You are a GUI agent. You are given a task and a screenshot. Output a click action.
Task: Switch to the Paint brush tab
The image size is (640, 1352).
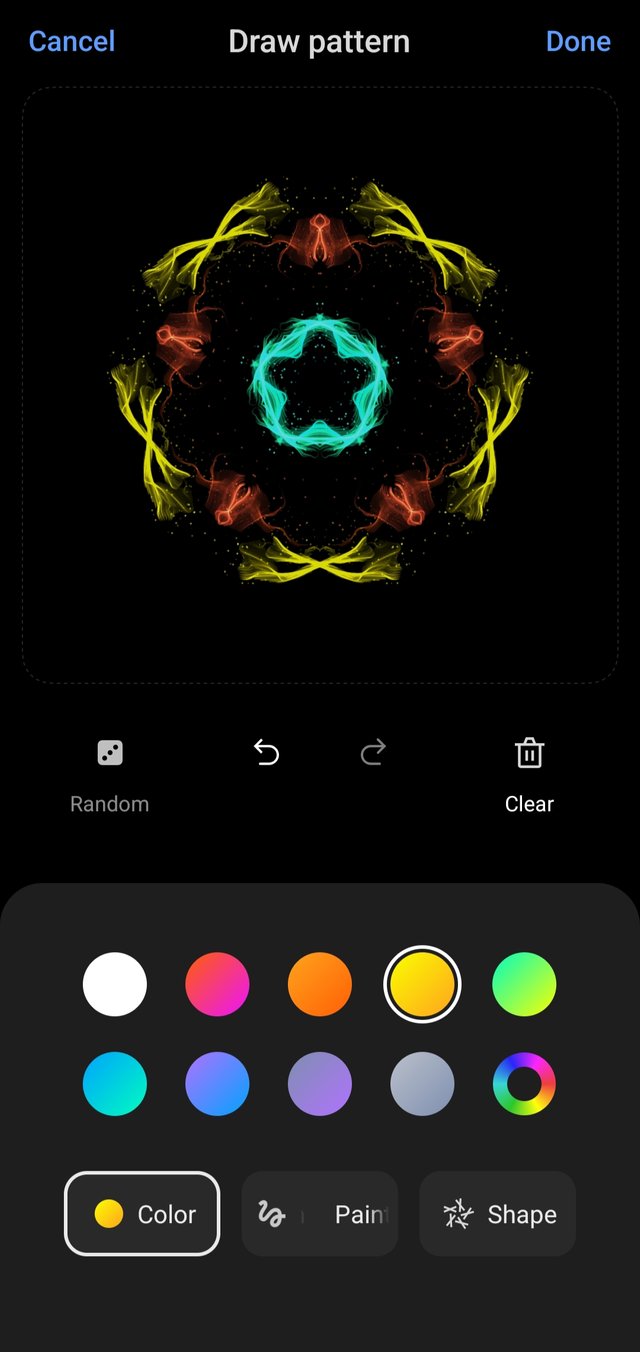(320, 1214)
